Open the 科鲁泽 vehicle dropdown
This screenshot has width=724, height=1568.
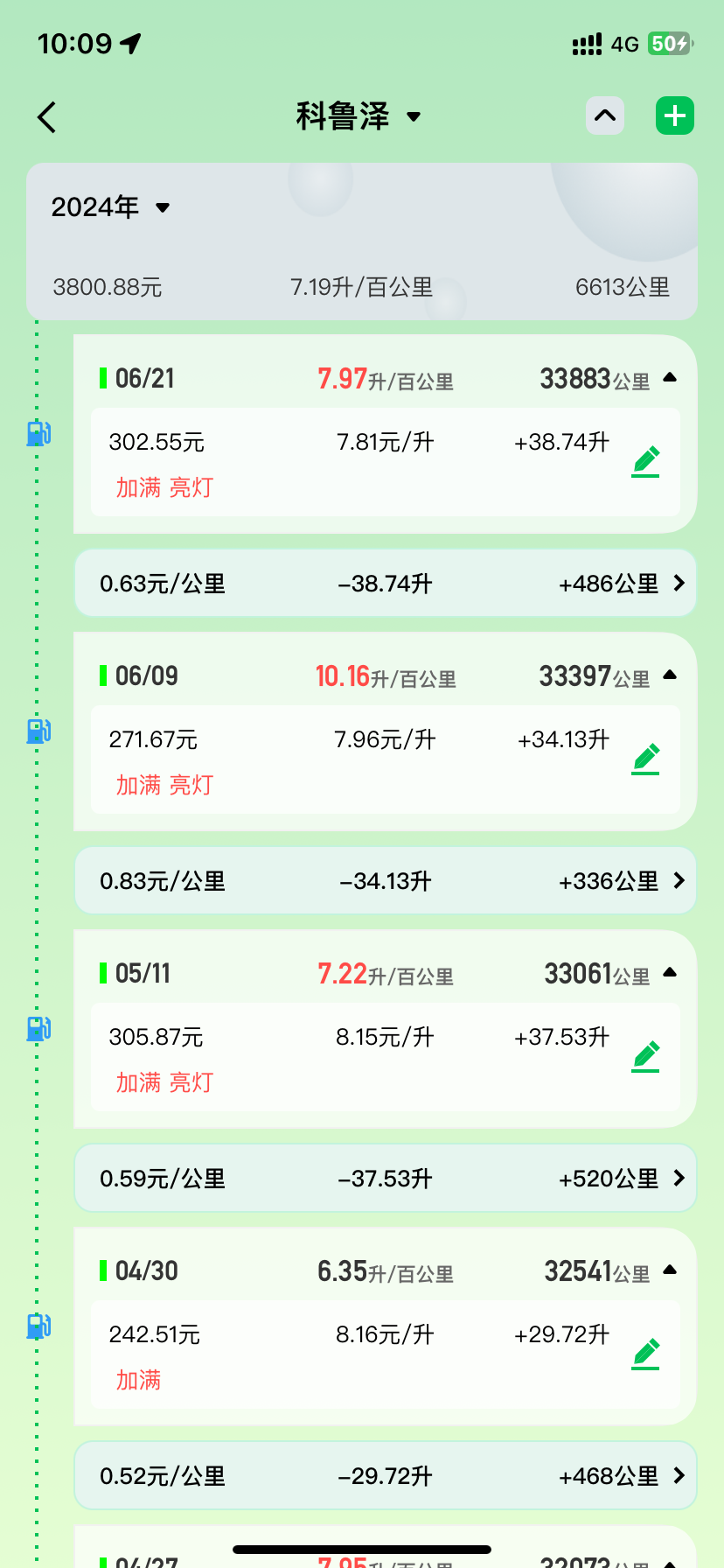359,116
